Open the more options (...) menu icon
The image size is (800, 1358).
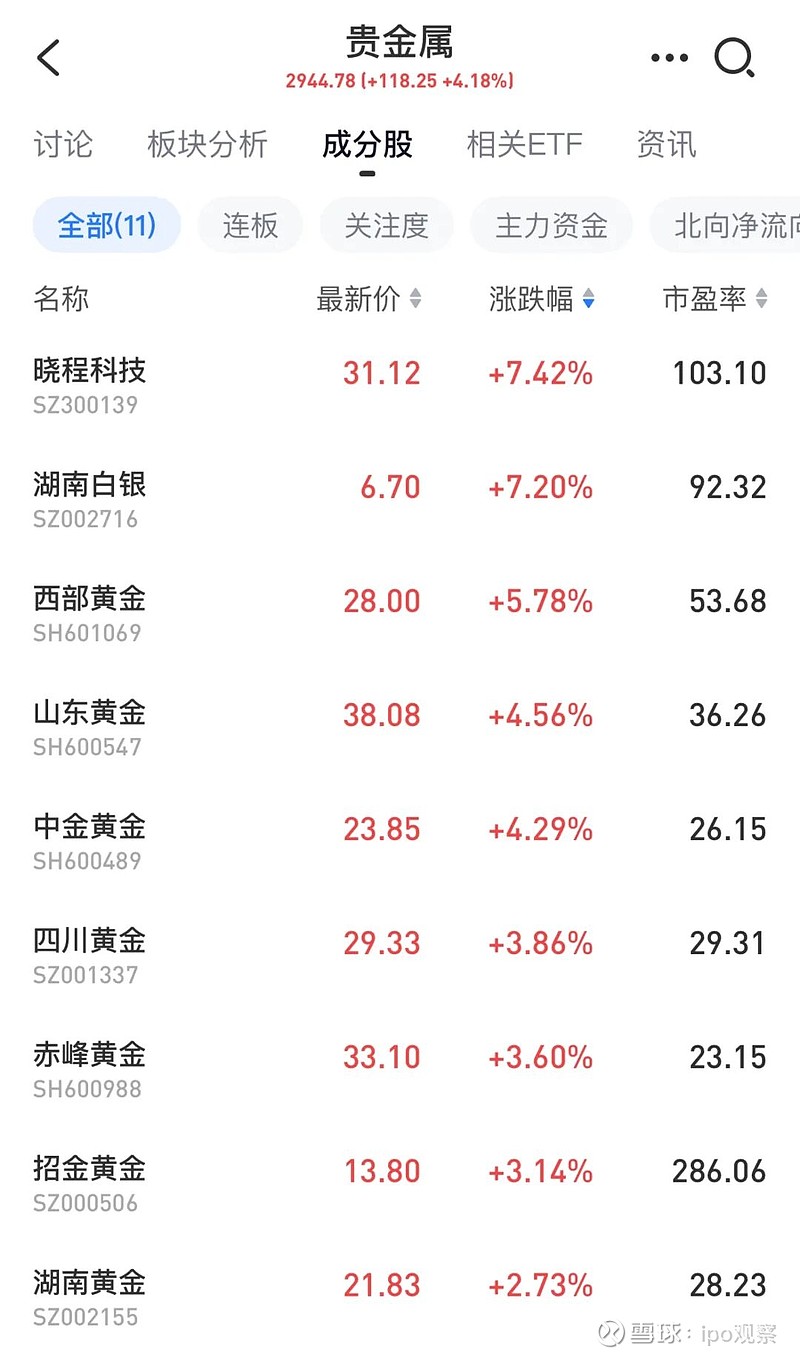tap(668, 57)
